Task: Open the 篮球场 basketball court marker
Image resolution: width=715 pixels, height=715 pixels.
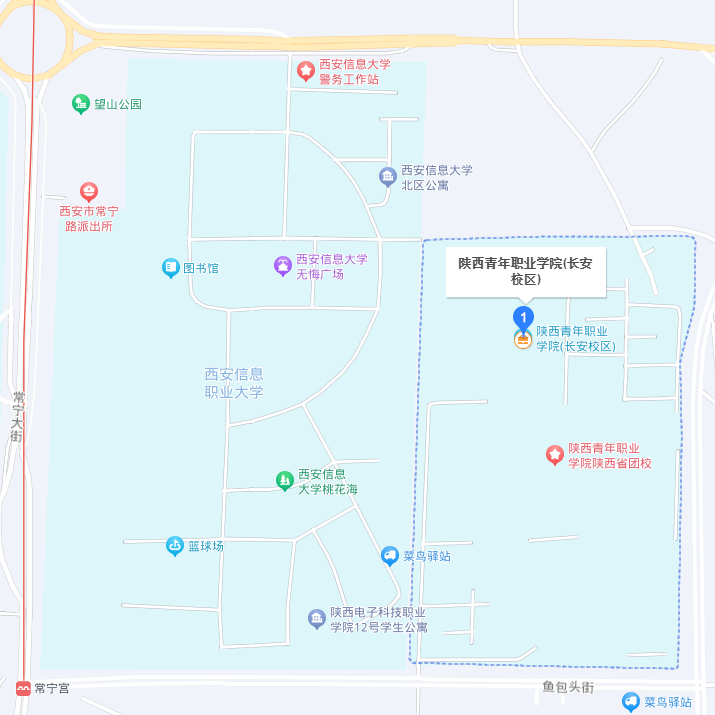Action: point(175,545)
